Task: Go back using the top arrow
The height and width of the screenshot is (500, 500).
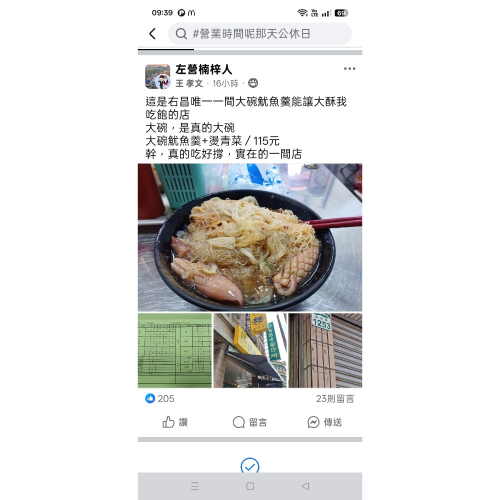Action: click(x=152, y=34)
